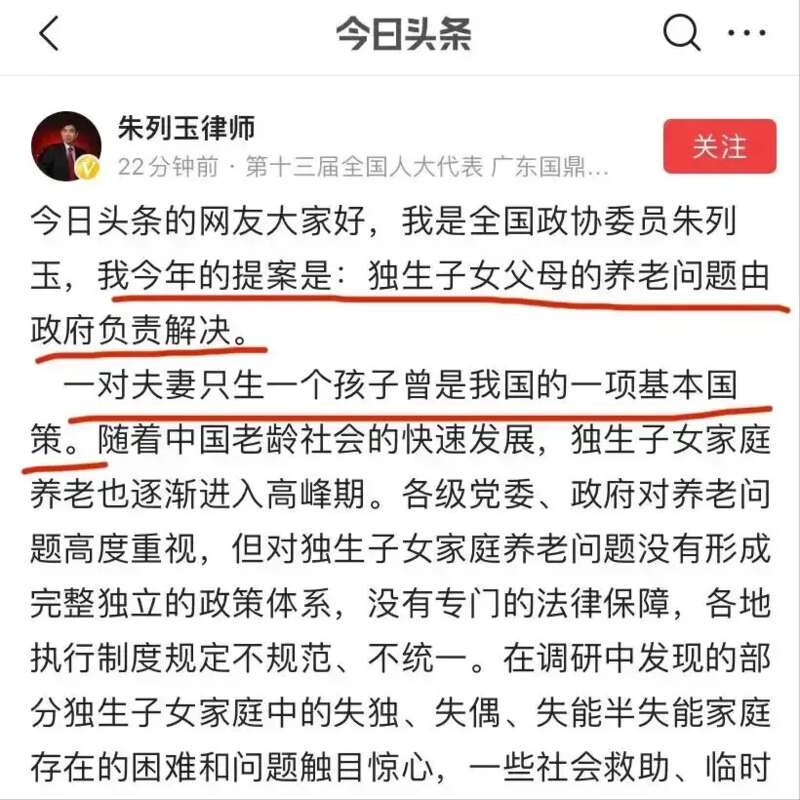The height and width of the screenshot is (800, 800).
Task: Go back using the top-left arrow
Action: pos(49,35)
